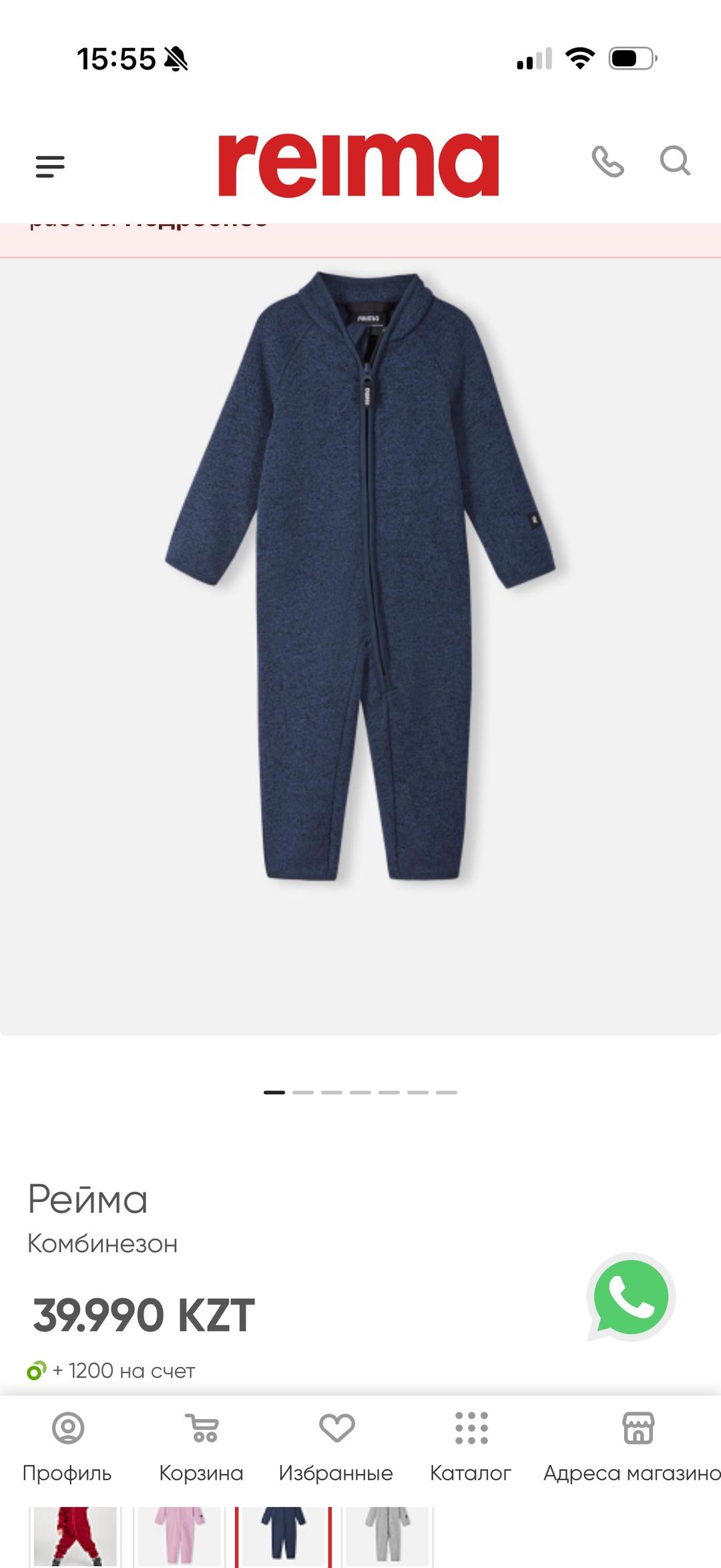Open the Корзина cart tab
The image size is (721, 1568).
[201, 1447]
